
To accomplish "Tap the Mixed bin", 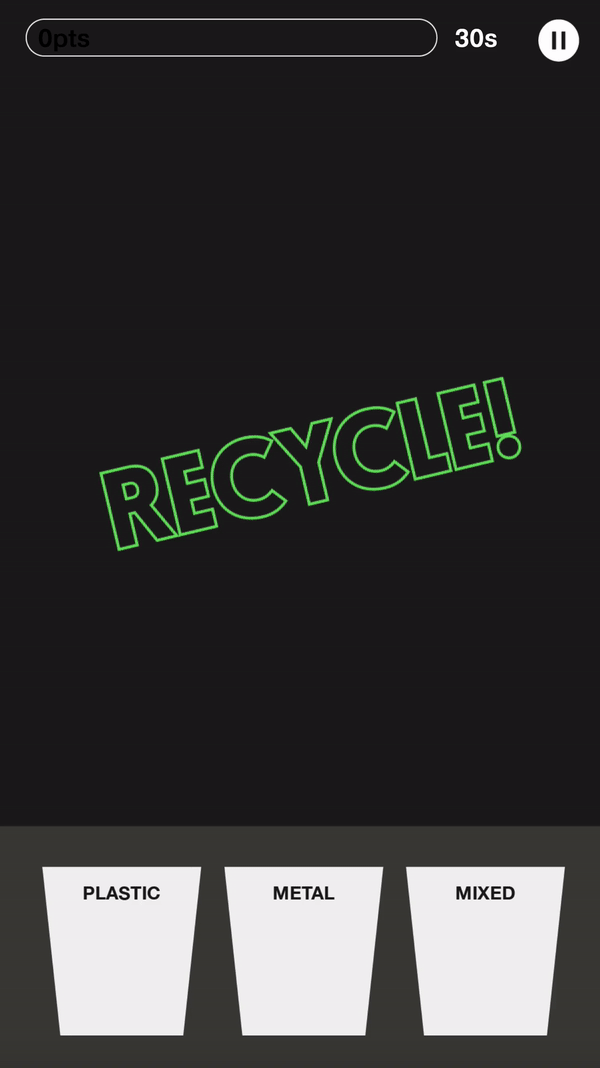I will pyautogui.click(x=485, y=950).
